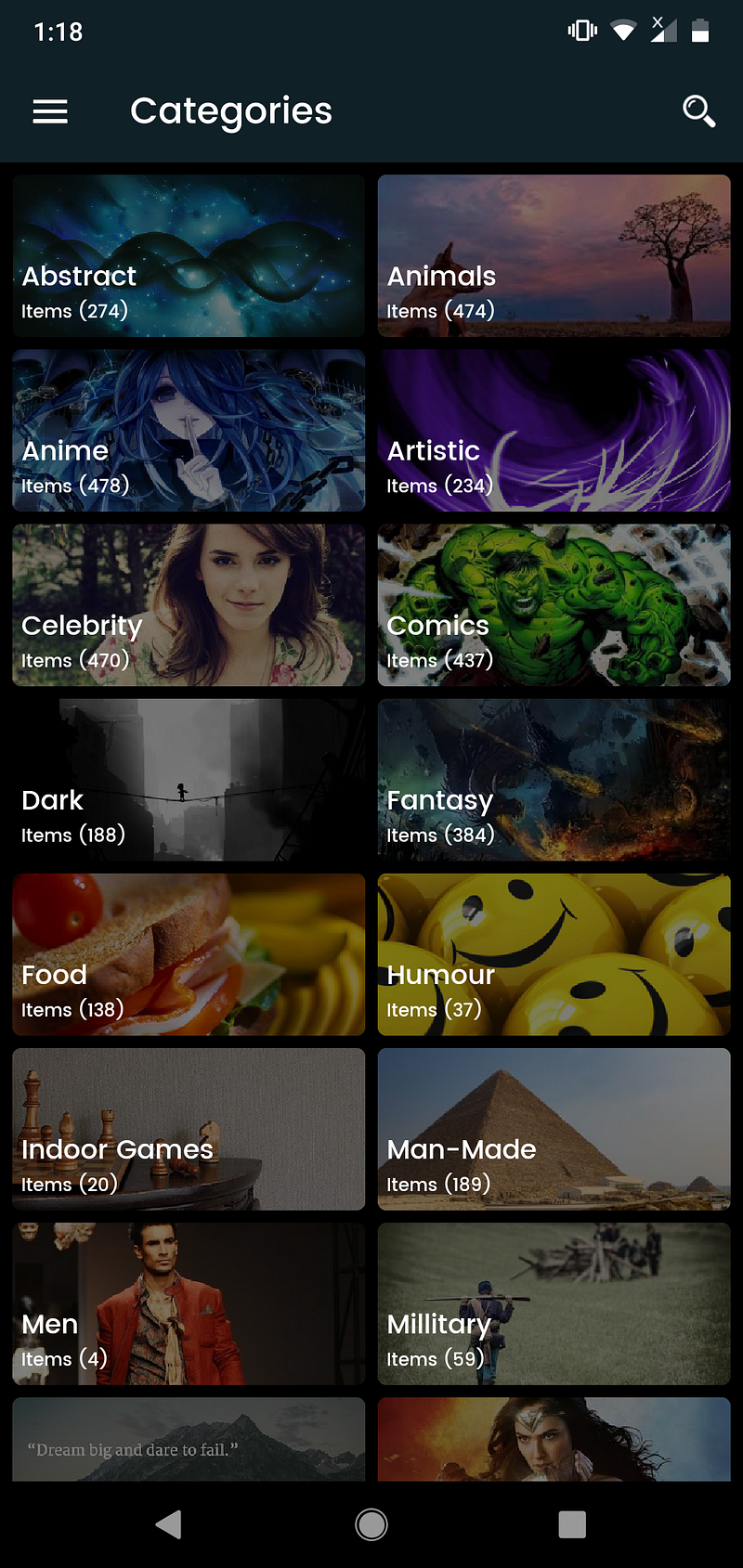The width and height of the screenshot is (743, 1568).
Task: Tap the Food category tile
Action: pyautogui.click(x=189, y=954)
